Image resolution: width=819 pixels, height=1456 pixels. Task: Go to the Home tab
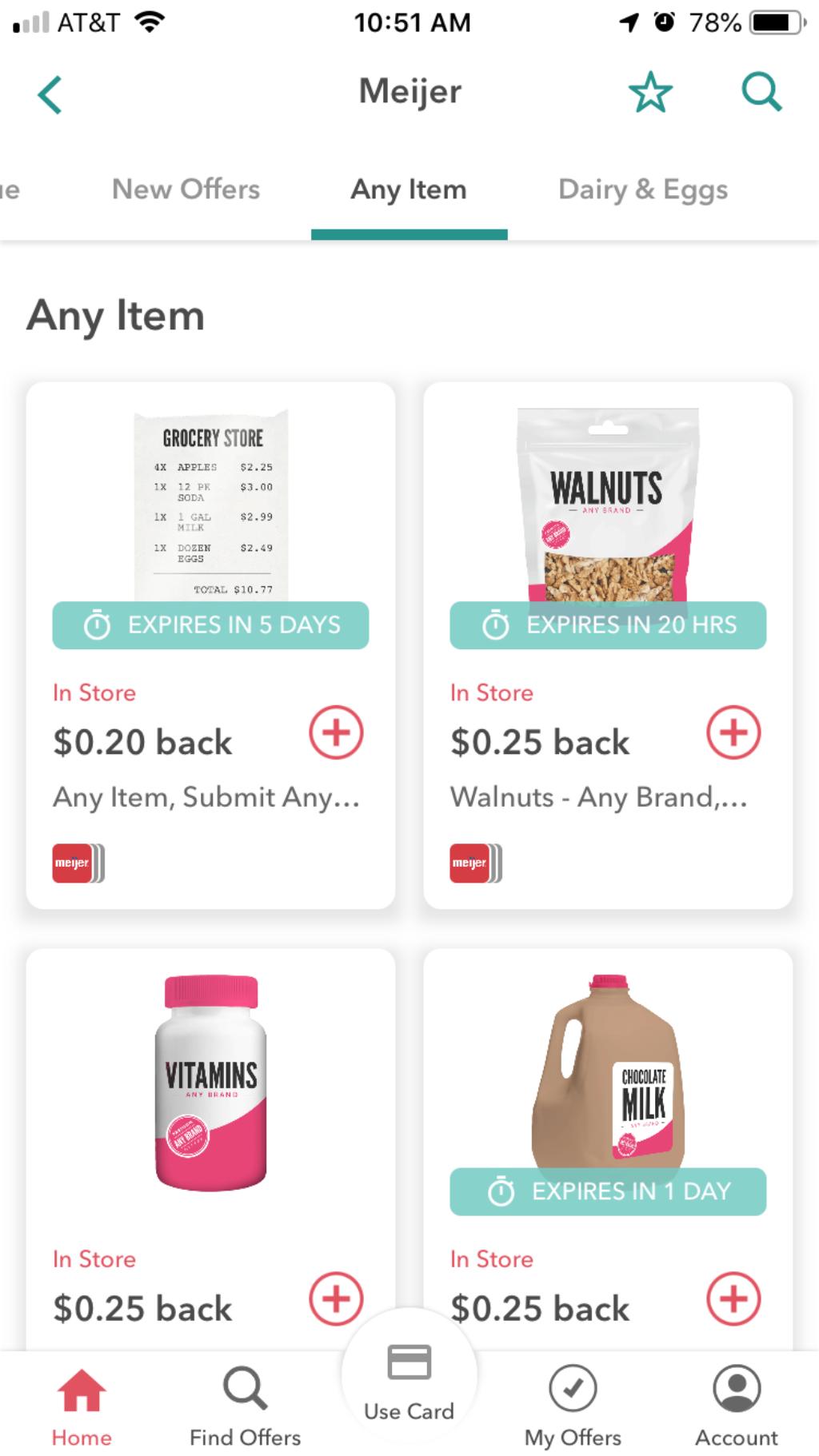[82, 1406]
